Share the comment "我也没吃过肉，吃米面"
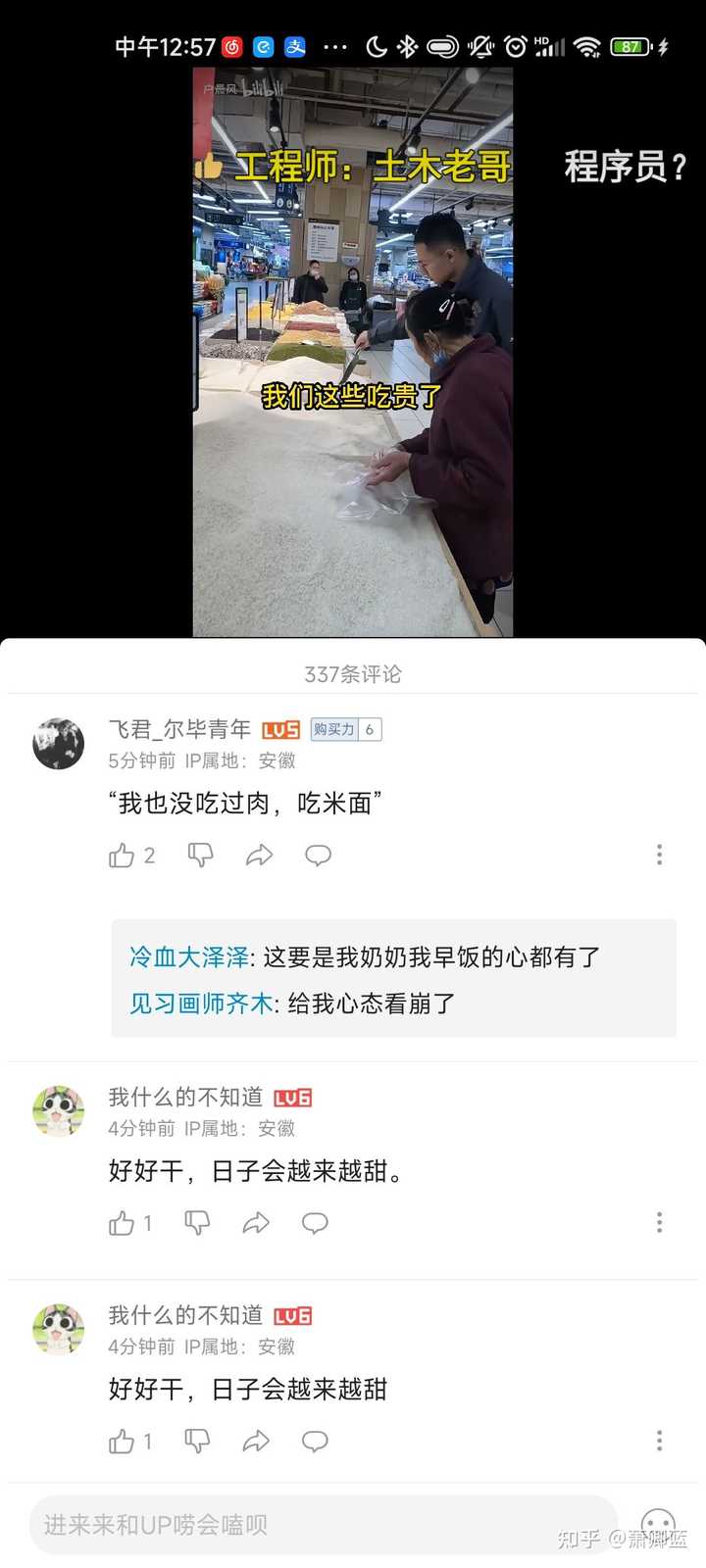706x1568 pixels. click(x=259, y=856)
